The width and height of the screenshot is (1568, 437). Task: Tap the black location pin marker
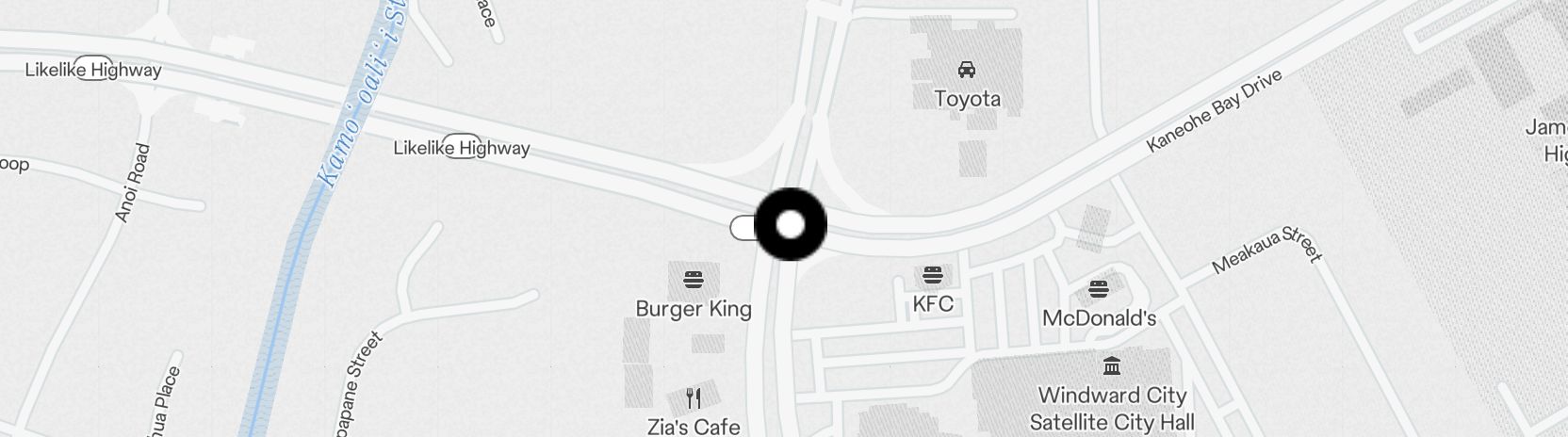pyautogui.click(x=791, y=225)
